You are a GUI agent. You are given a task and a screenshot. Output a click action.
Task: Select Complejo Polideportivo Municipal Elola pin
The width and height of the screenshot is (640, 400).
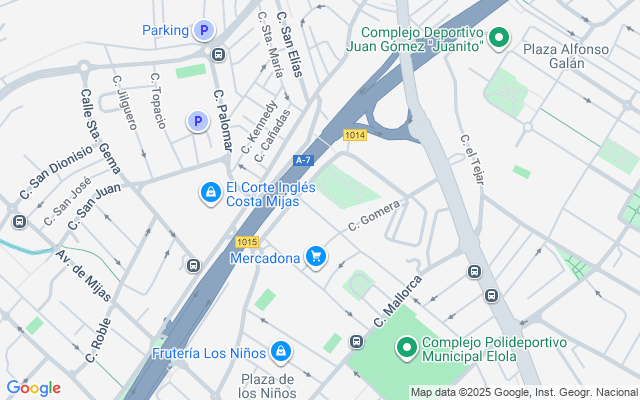click(407, 349)
